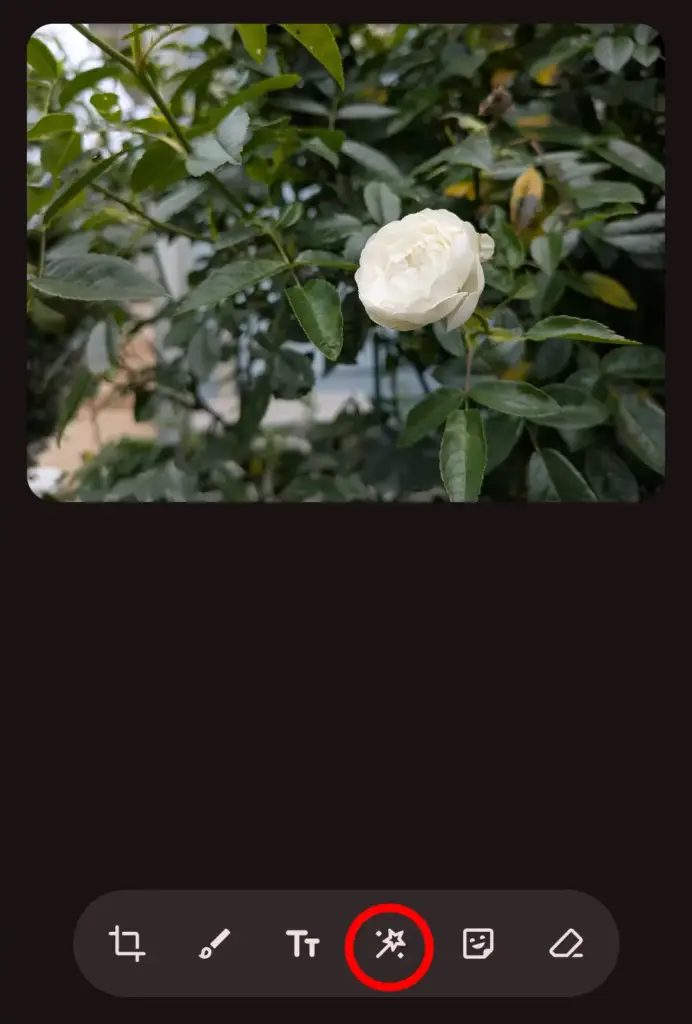The width and height of the screenshot is (692, 1024).
Task: Select the eraser tool
Action: (566, 943)
